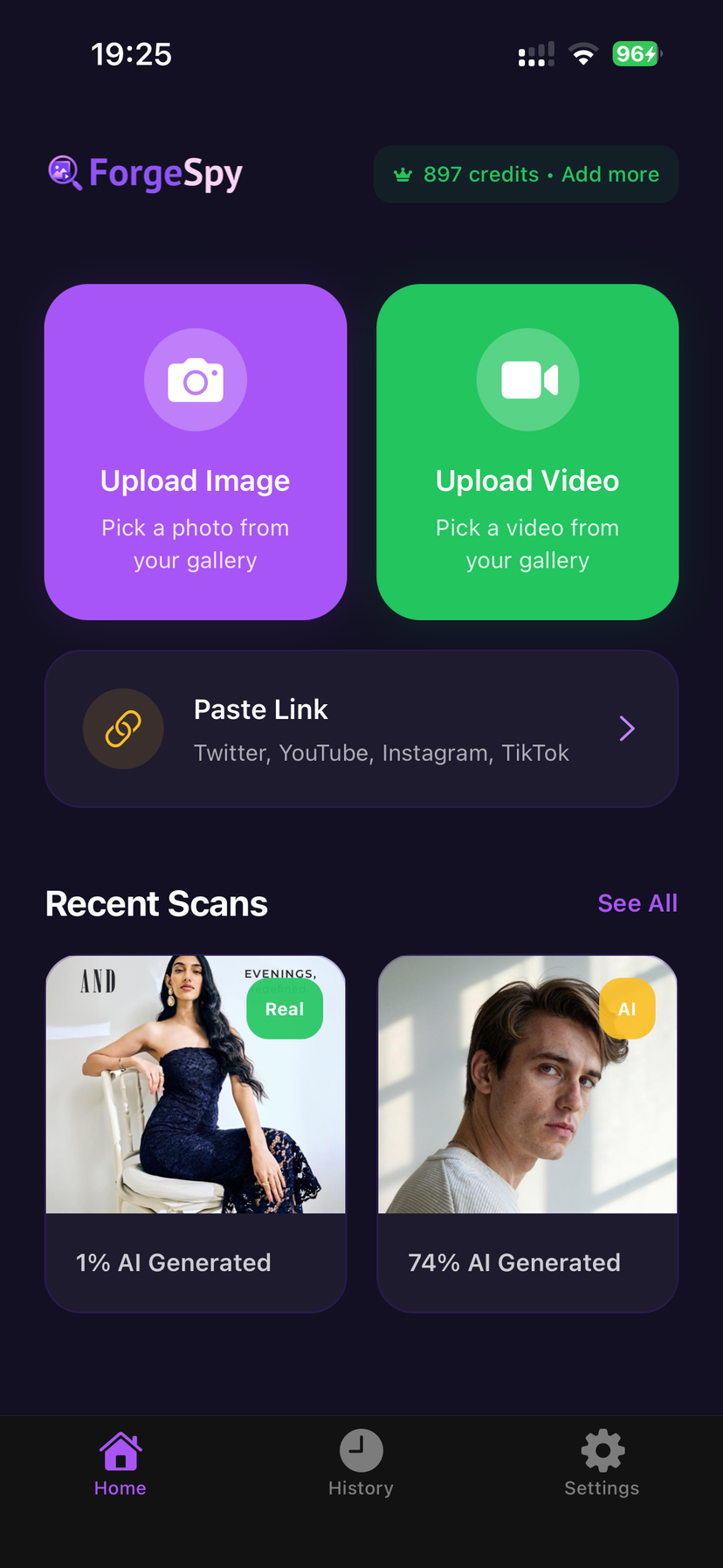Open See All recent scans

(x=637, y=903)
